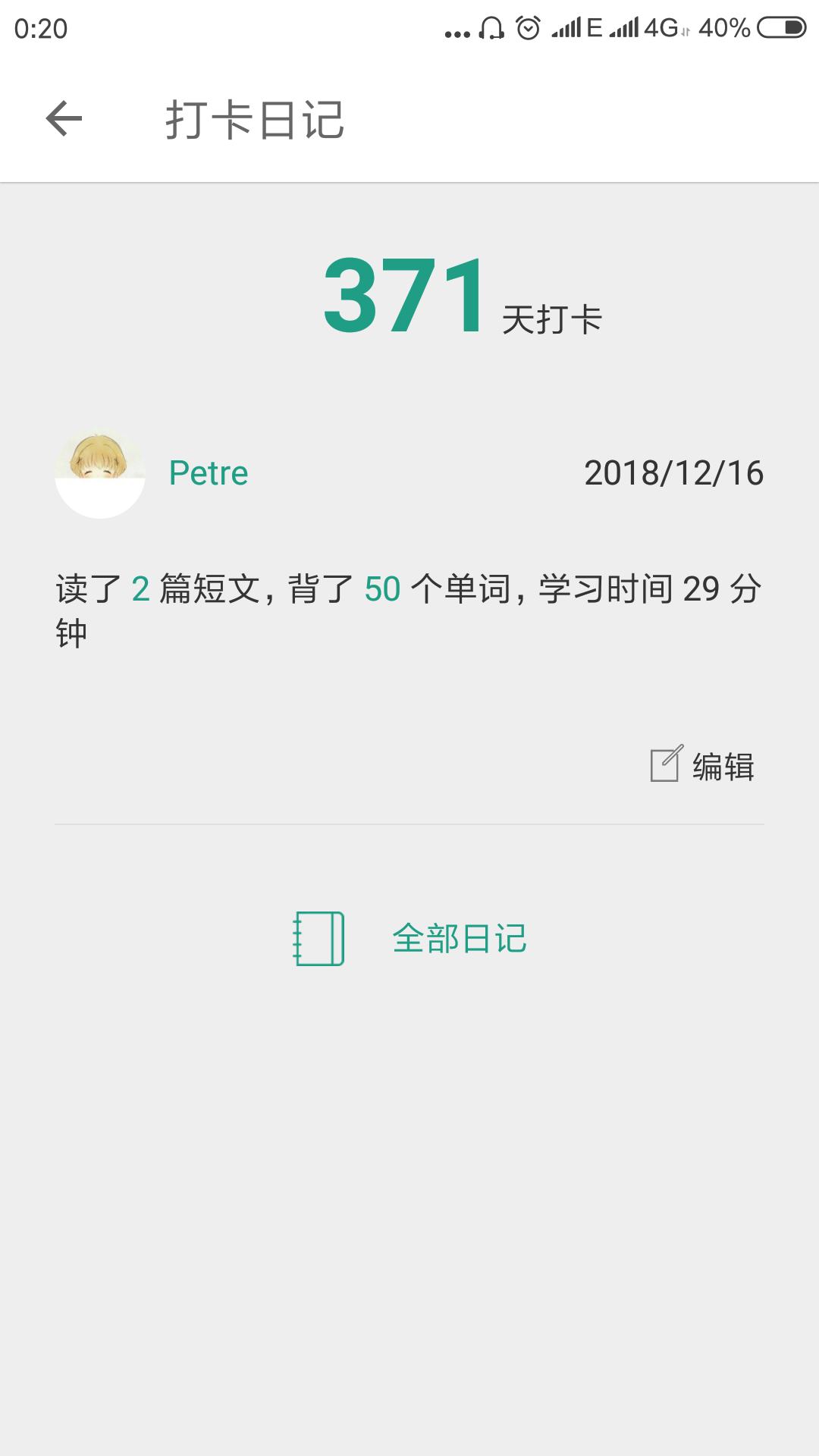This screenshot has height=1456, width=819.
Task: Tap the 编辑 edit button
Action: point(703,766)
